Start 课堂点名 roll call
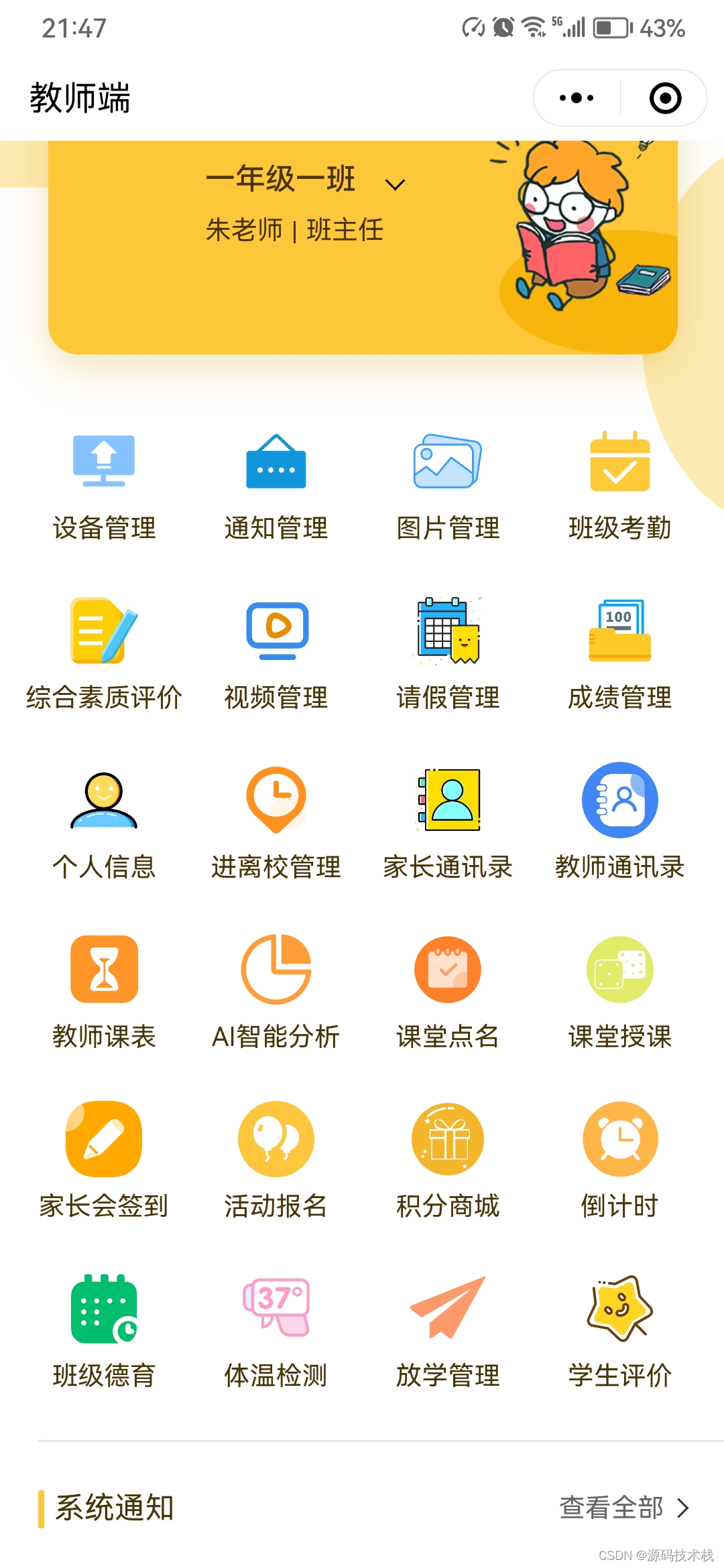Image resolution: width=724 pixels, height=1568 pixels. (x=448, y=994)
